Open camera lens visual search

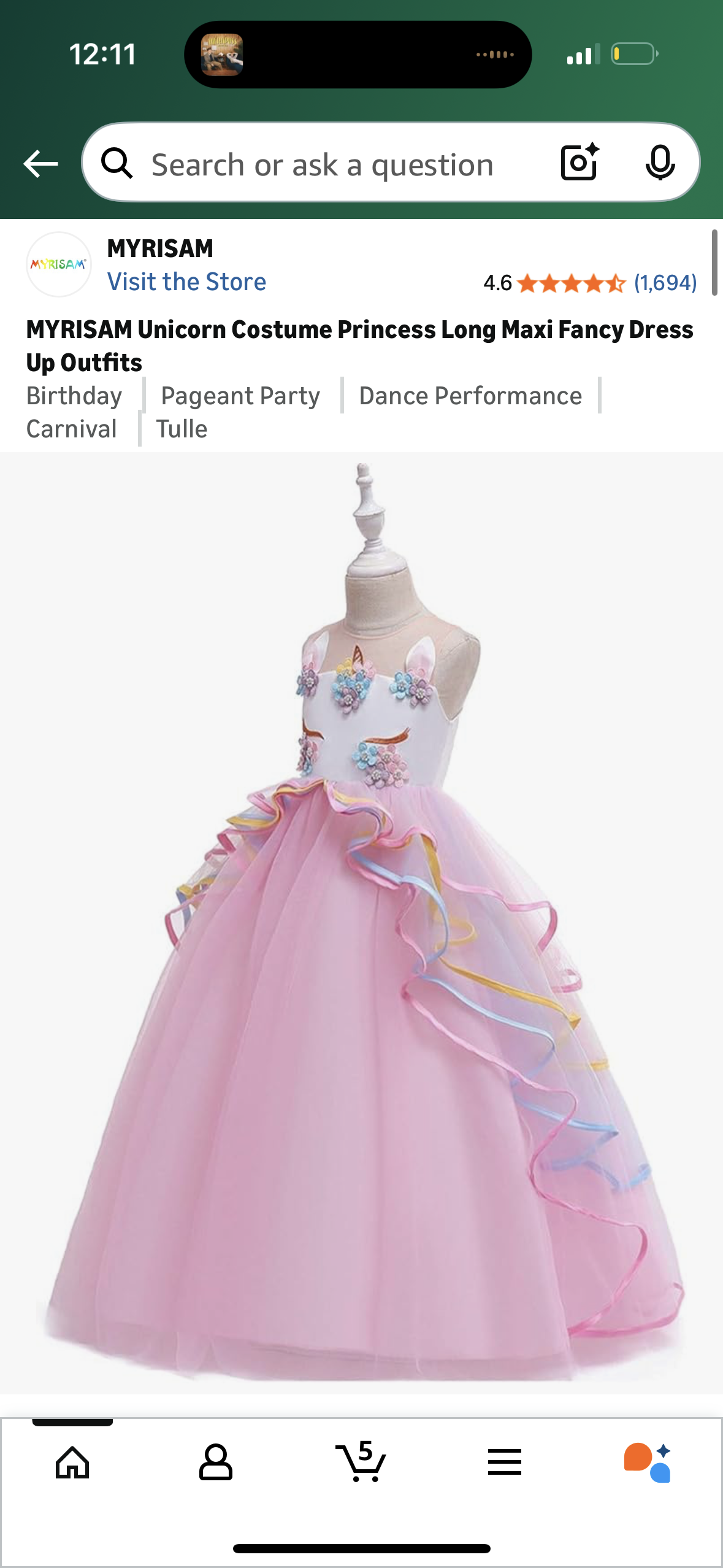pyautogui.click(x=579, y=163)
